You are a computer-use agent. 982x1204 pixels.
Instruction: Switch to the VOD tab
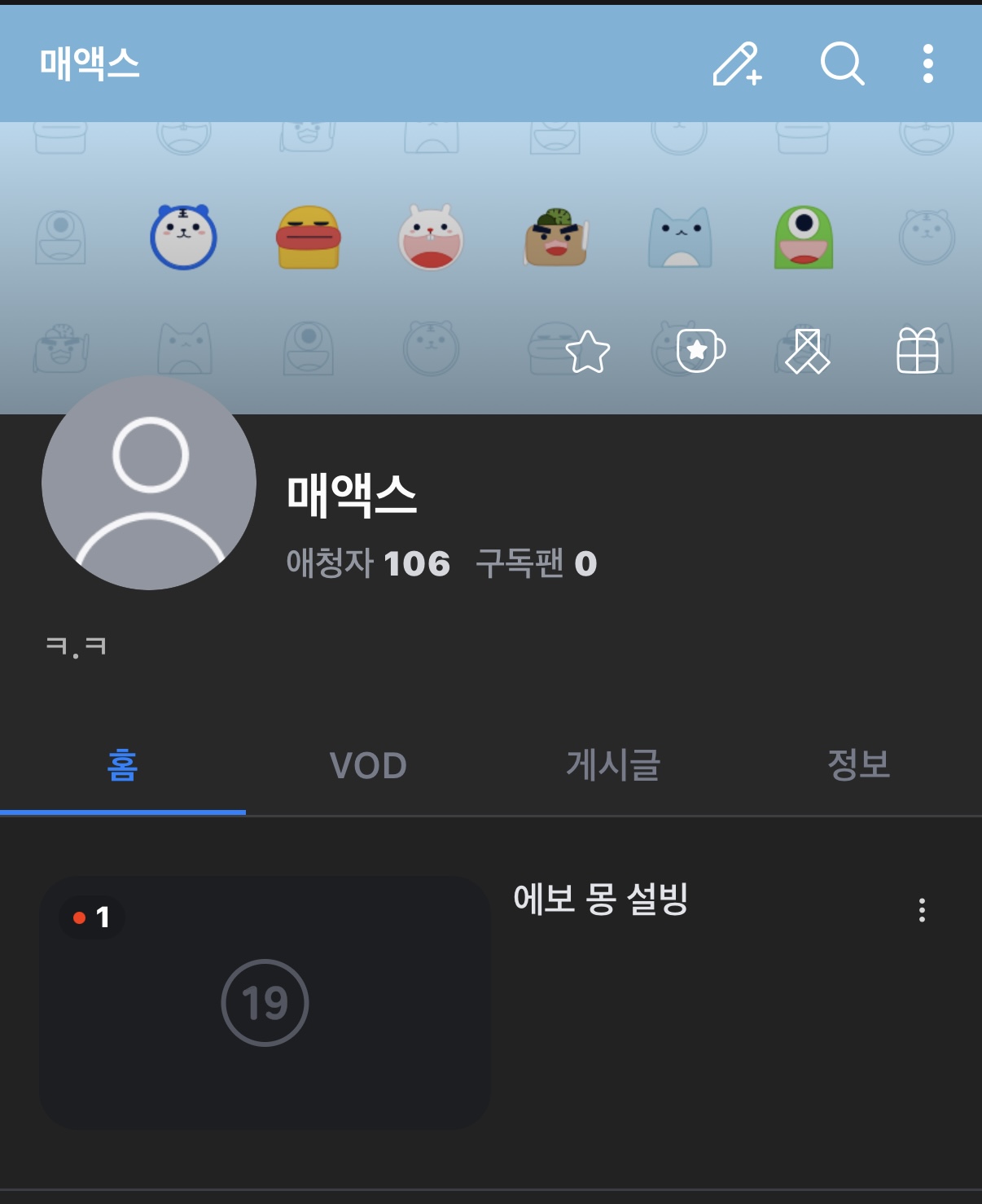pyautogui.click(x=368, y=765)
